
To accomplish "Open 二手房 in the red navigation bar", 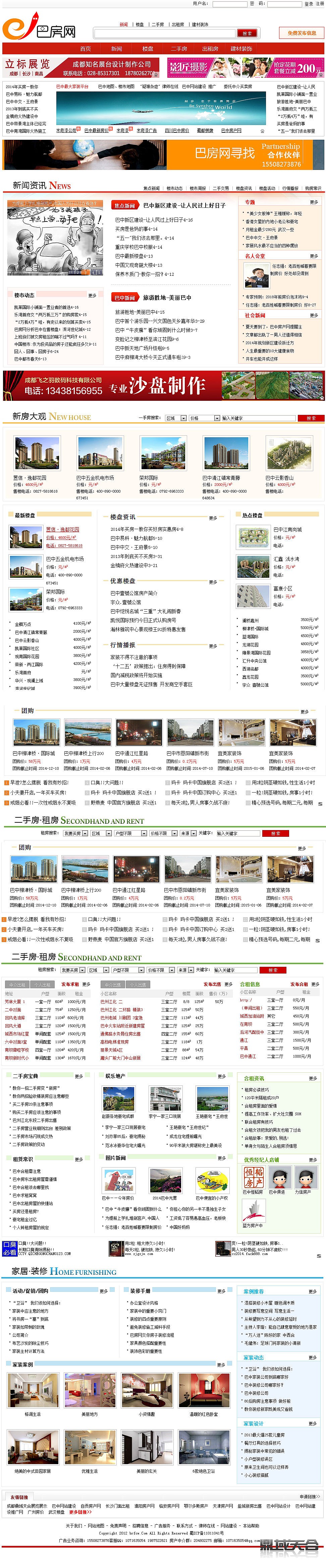I will 178,49.
